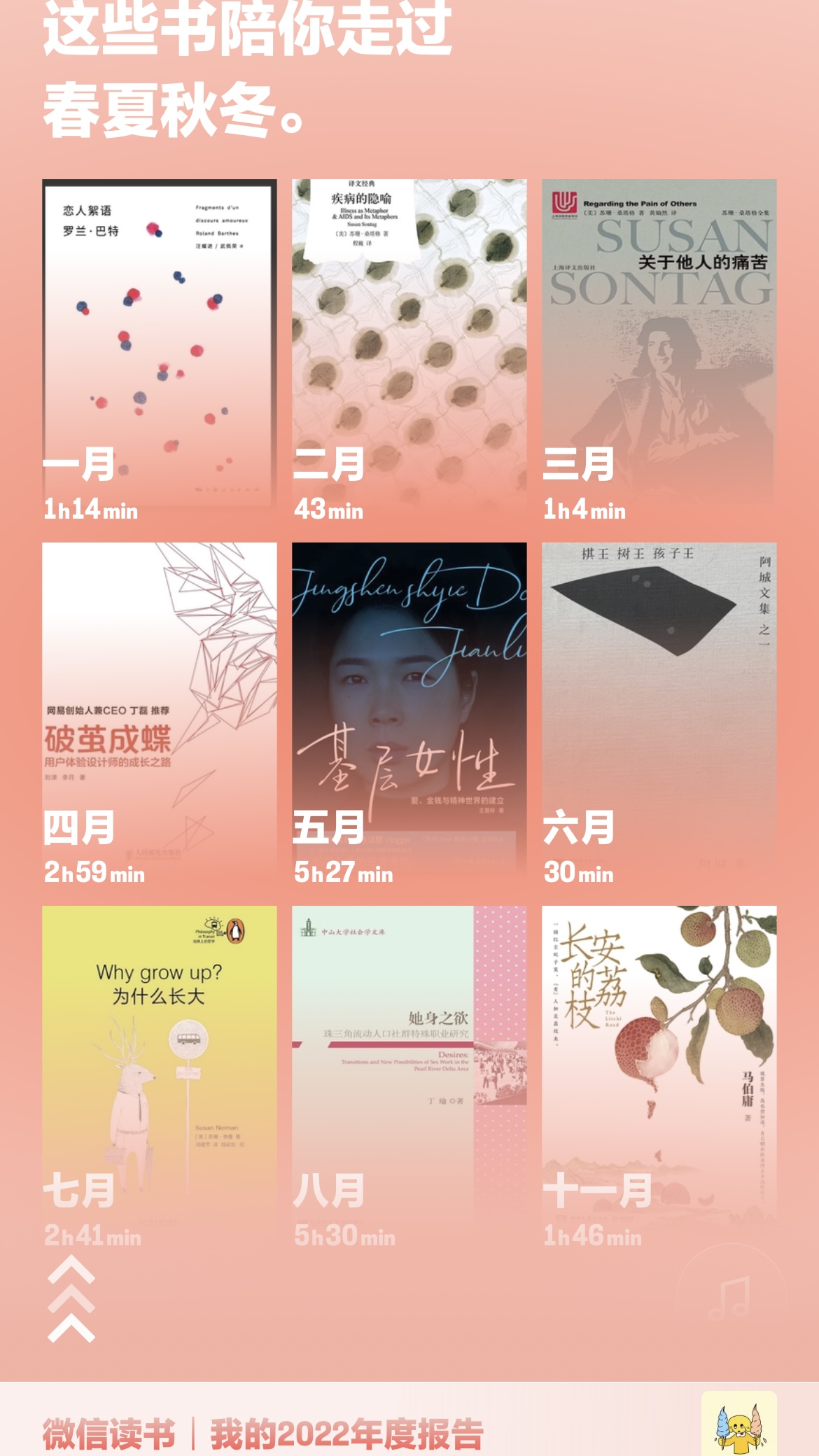Viewport: 819px width, 1456px height.
Task: Toggle the background music icon
Action: pos(730,1298)
